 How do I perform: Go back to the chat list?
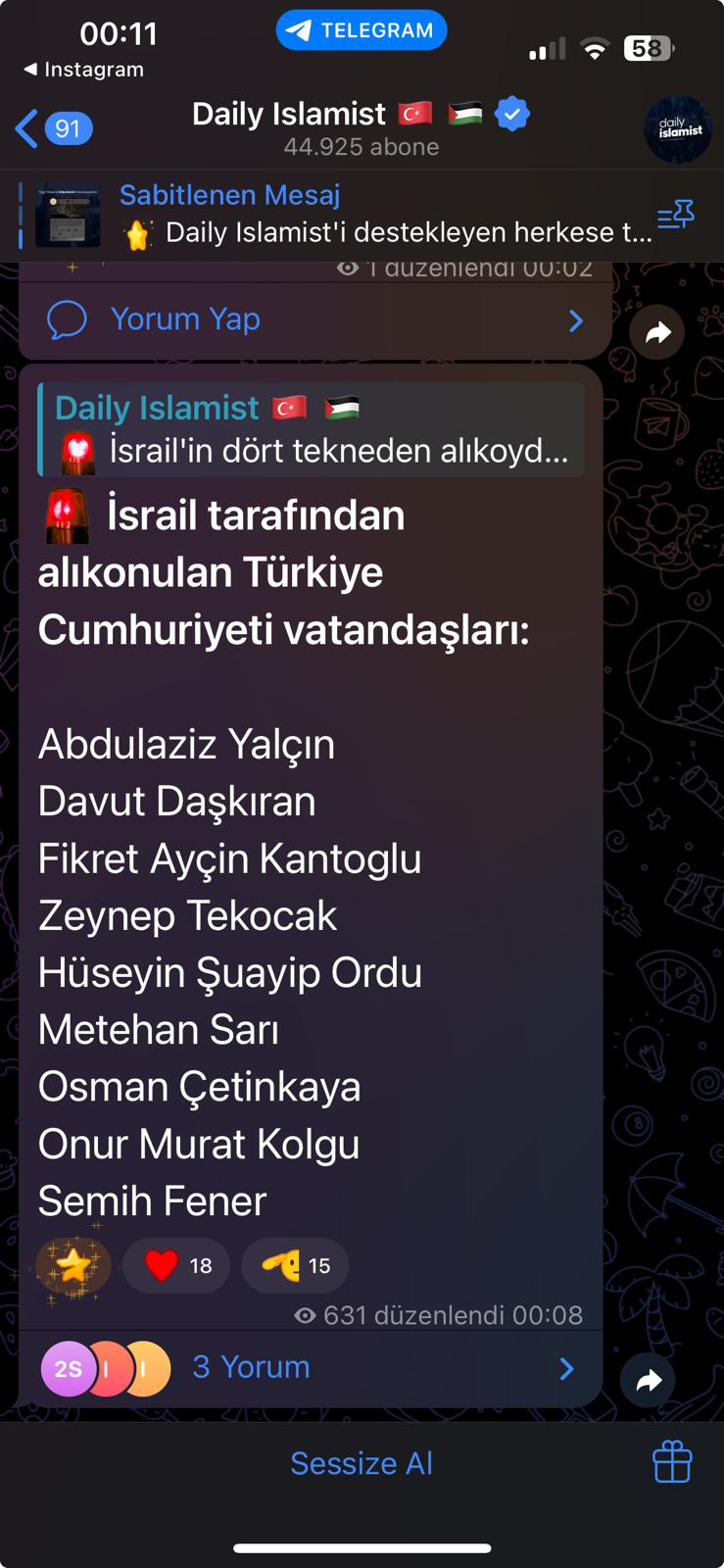pyautogui.click(x=53, y=128)
